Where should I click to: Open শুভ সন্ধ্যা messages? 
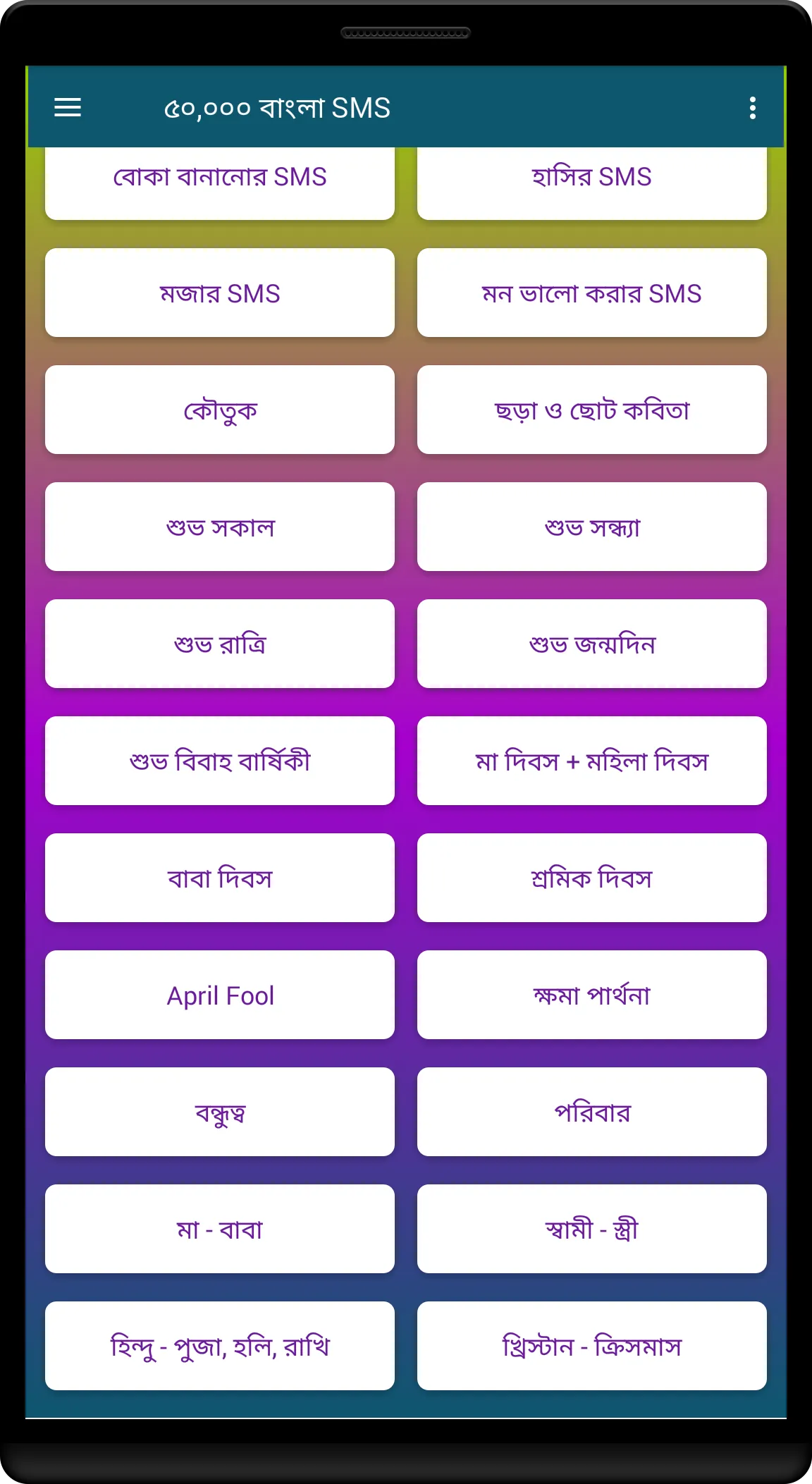(592, 527)
